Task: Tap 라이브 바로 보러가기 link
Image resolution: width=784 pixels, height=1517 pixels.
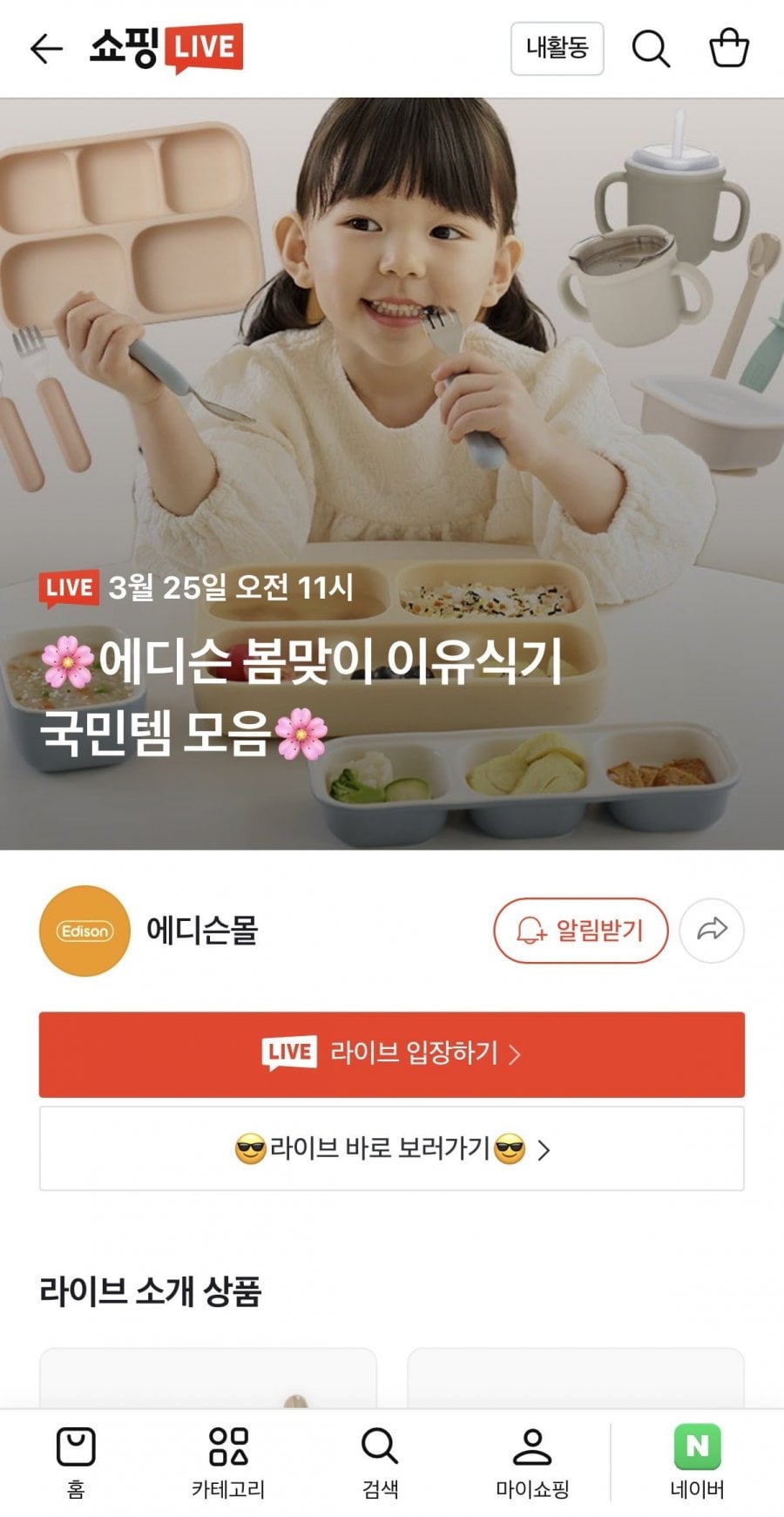Action: 392,1148
